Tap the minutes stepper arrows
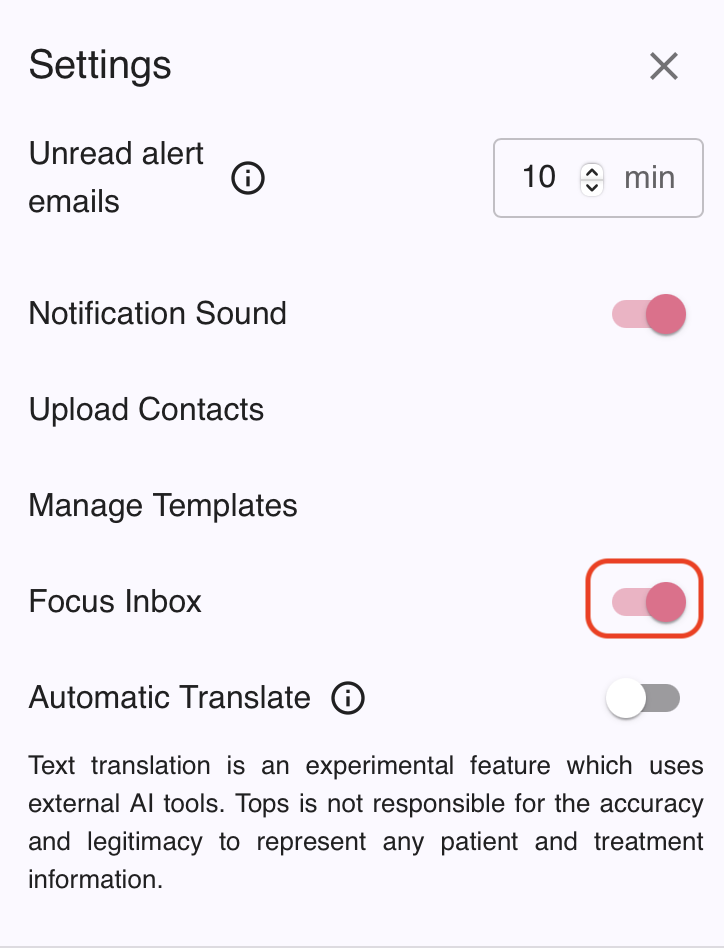The height and width of the screenshot is (948, 724). (592, 178)
